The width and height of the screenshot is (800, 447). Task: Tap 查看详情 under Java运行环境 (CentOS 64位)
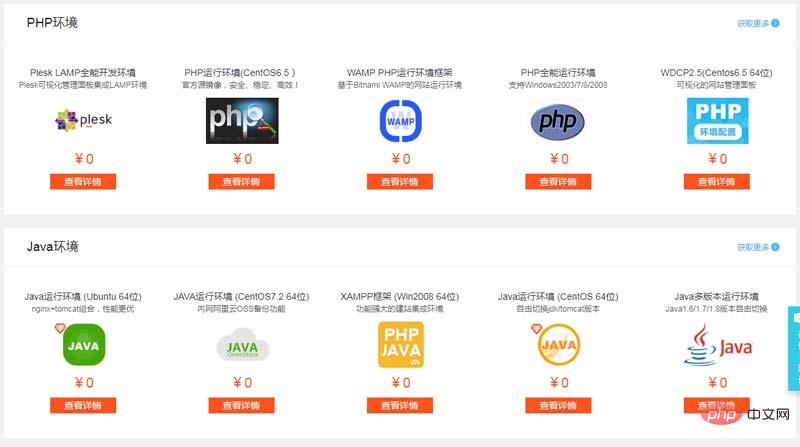point(558,405)
